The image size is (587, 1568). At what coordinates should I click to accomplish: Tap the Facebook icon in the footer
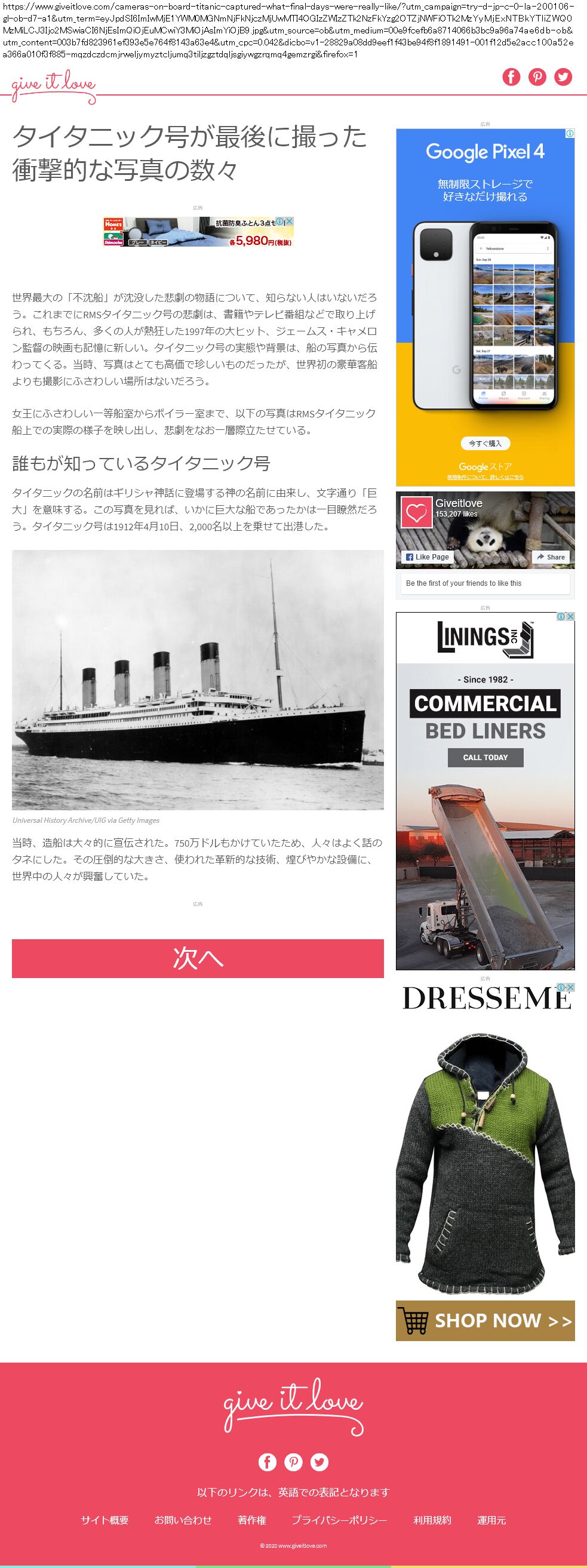(x=268, y=1462)
